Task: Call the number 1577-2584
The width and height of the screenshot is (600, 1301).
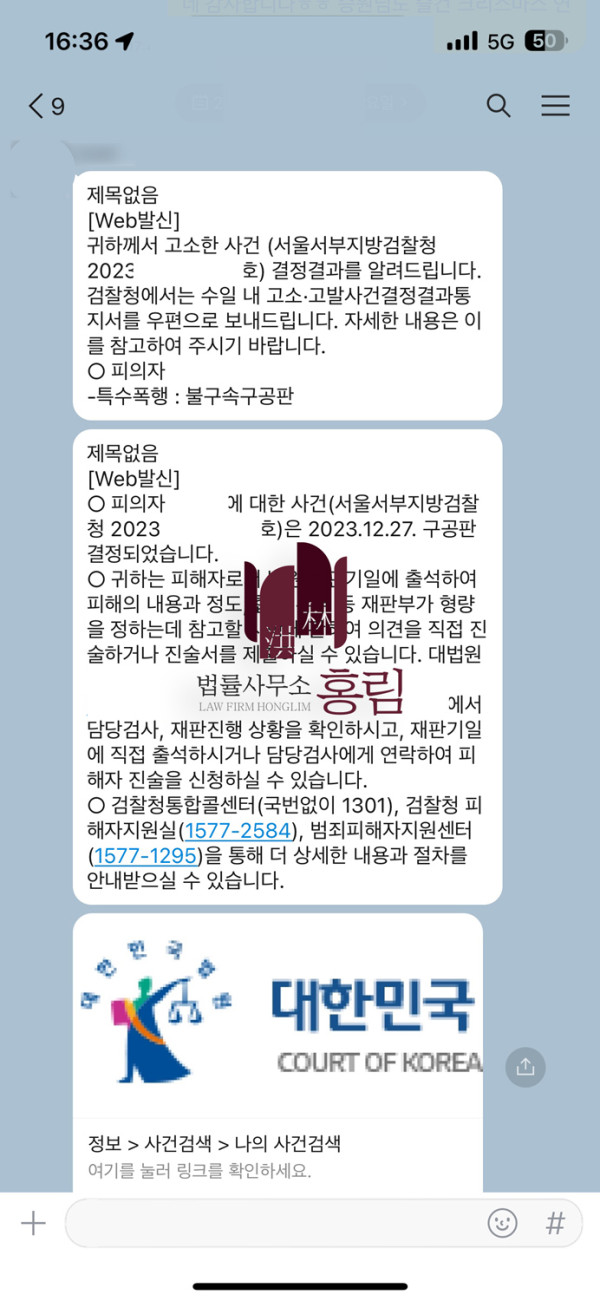Action: coord(238,831)
